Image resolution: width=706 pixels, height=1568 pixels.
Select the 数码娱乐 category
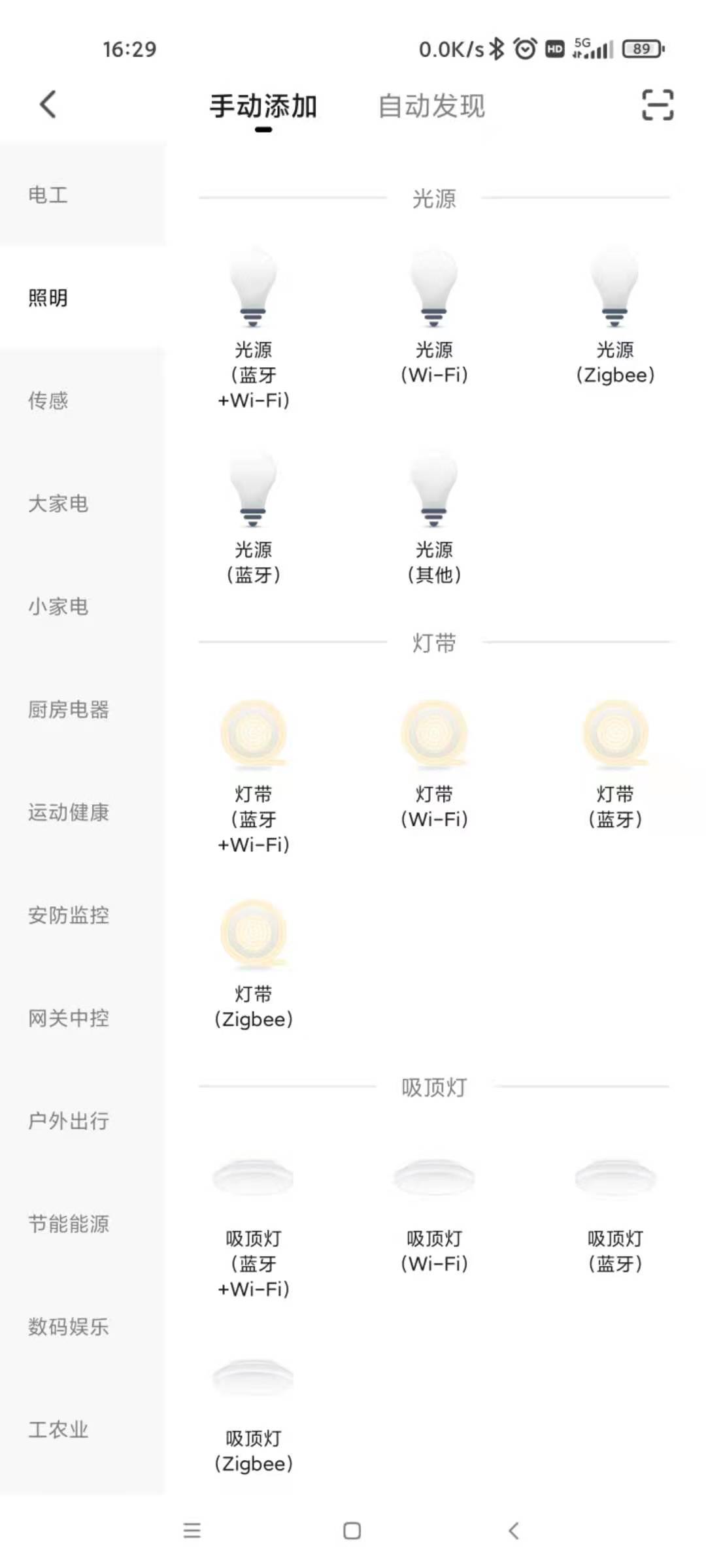(69, 1327)
